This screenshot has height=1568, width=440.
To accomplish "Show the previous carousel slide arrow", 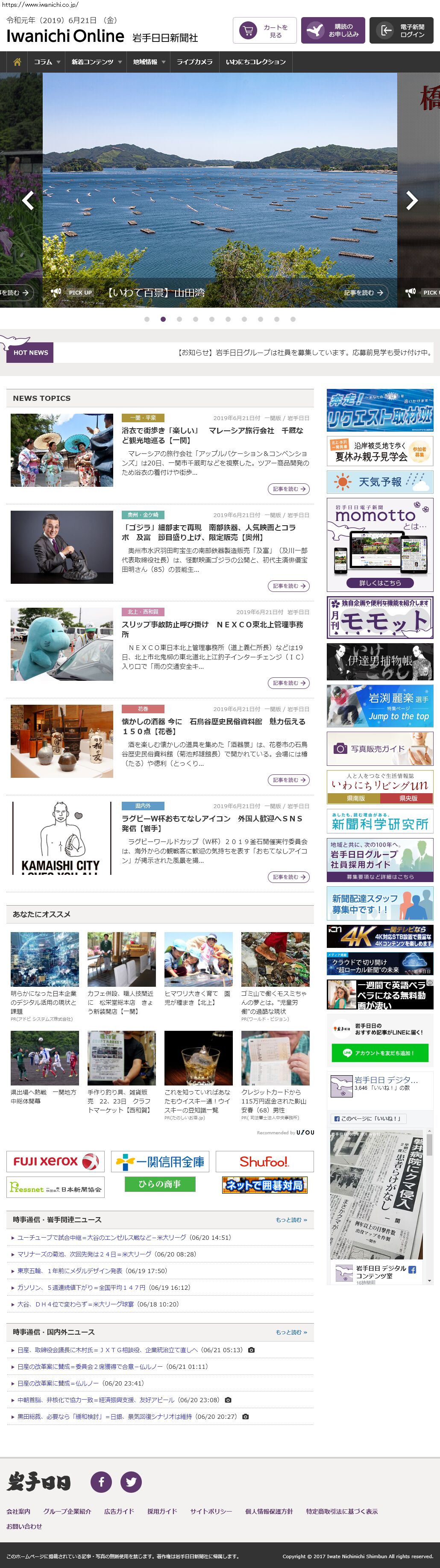I will coord(28,200).
